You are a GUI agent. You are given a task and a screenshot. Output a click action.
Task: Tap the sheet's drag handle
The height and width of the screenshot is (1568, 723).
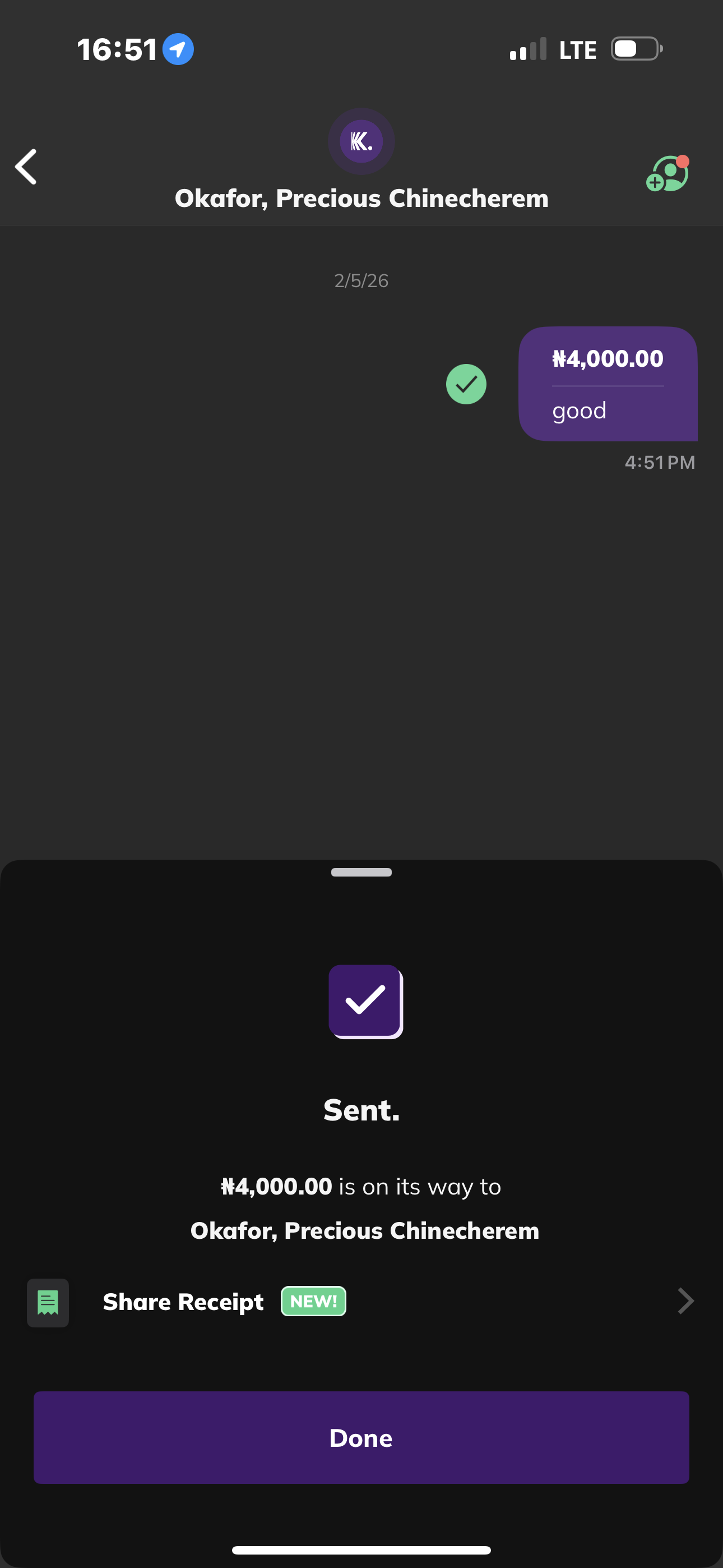(x=361, y=872)
